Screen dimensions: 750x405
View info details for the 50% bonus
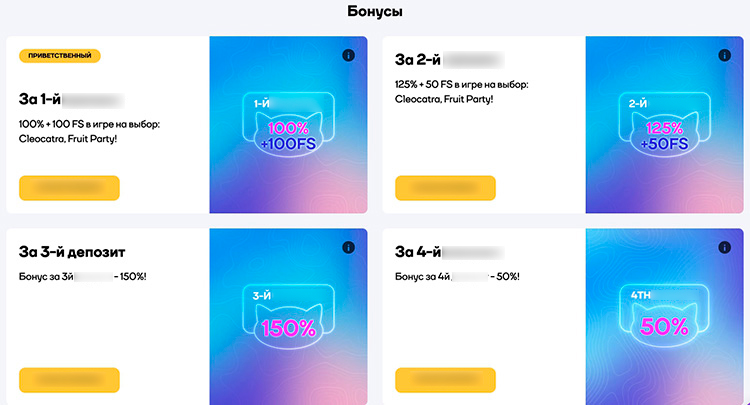click(723, 247)
